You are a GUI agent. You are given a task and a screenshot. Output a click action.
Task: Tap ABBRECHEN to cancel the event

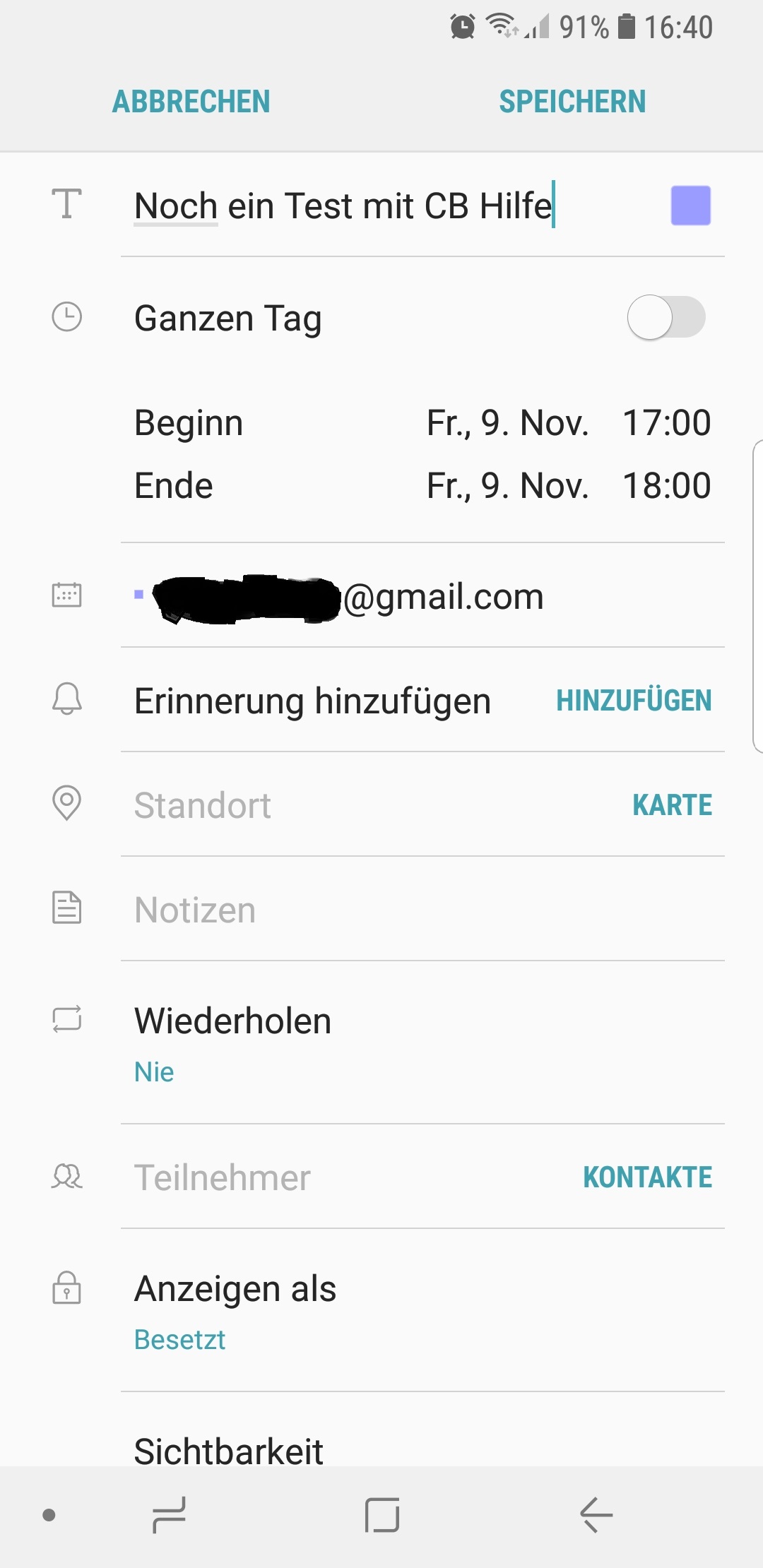(191, 102)
